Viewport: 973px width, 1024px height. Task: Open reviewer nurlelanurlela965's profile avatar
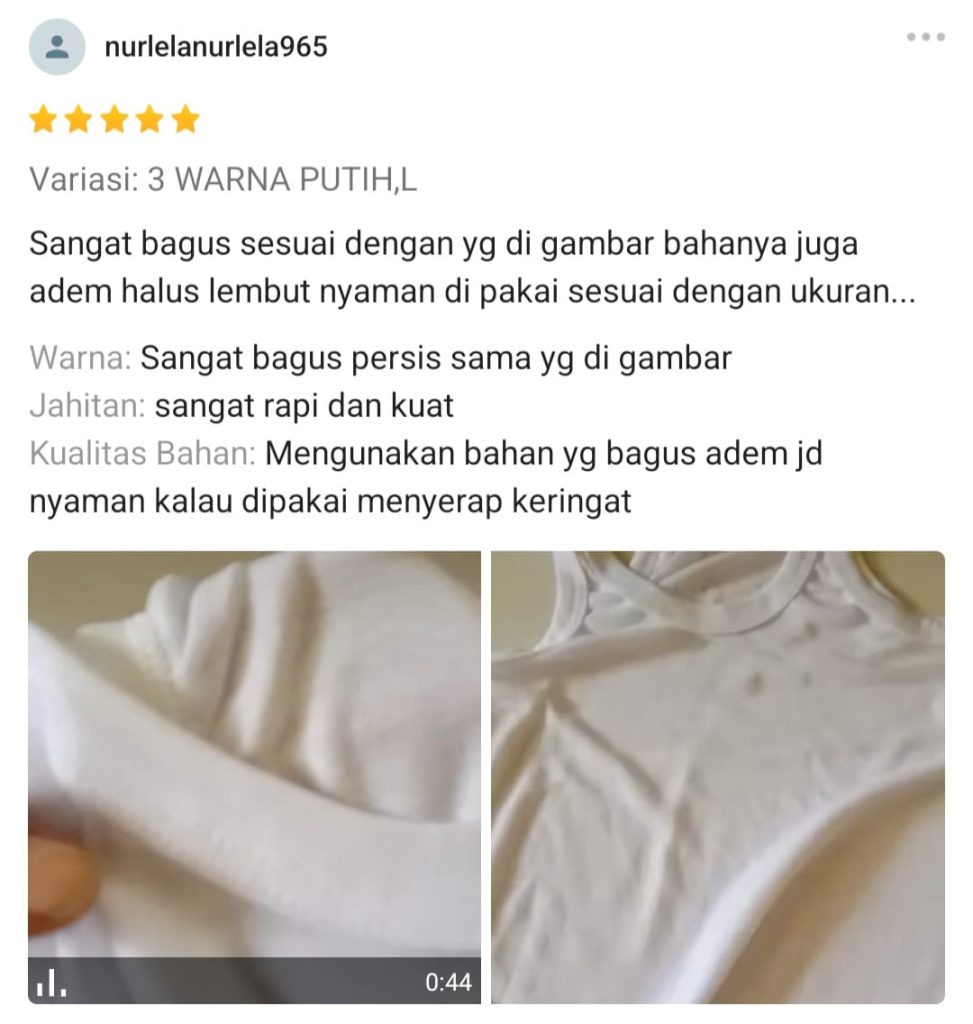point(57,47)
